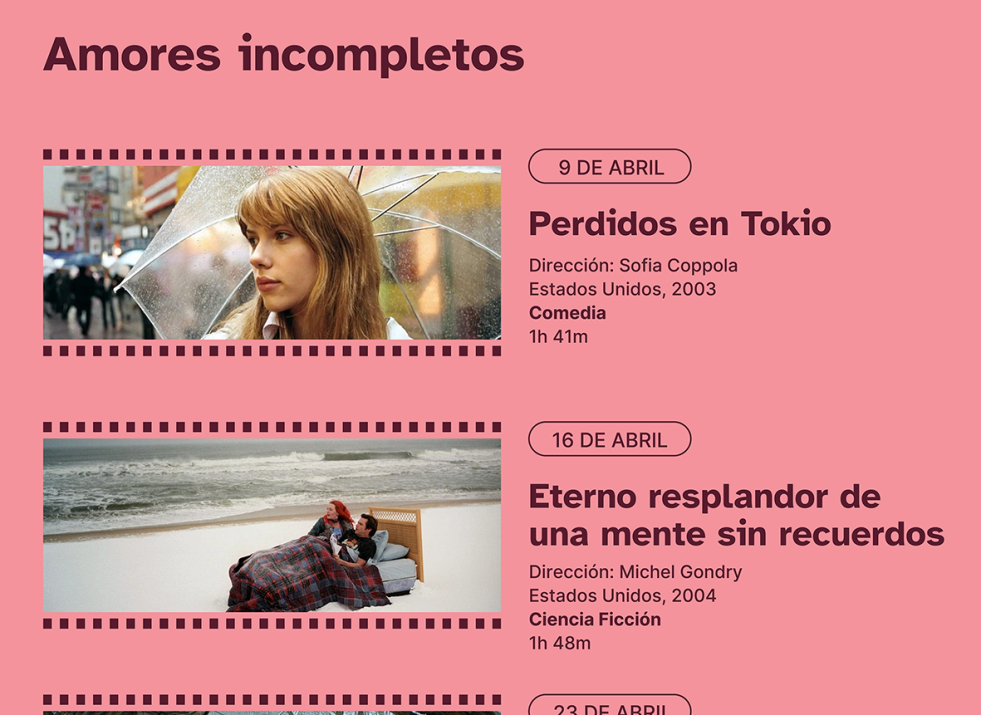The image size is (981, 715).
Task: Open the Perdidos en Tokio film card
Action: pyautogui.click(x=679, y=224)
